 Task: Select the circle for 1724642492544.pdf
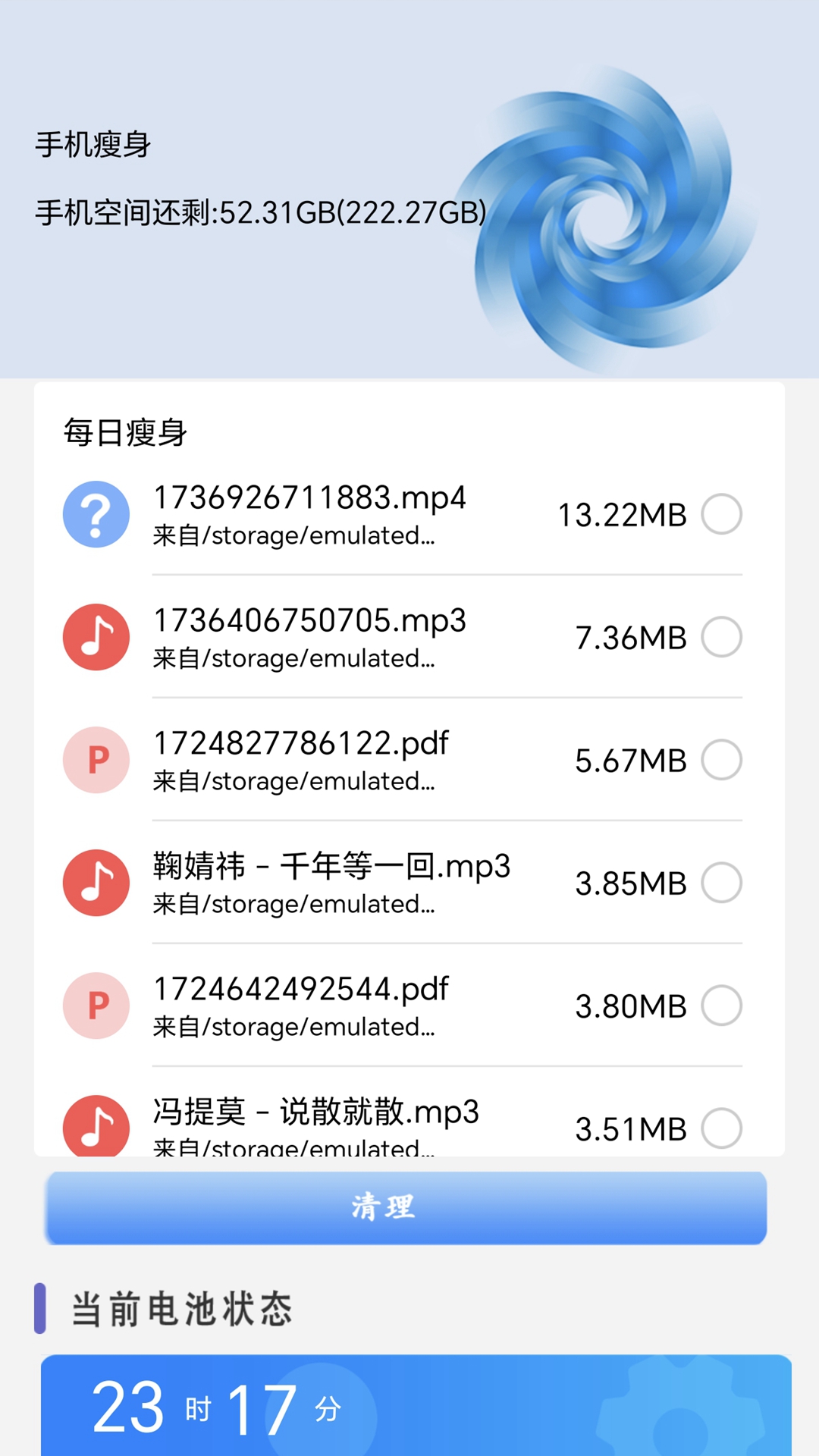click(723, 1006)
